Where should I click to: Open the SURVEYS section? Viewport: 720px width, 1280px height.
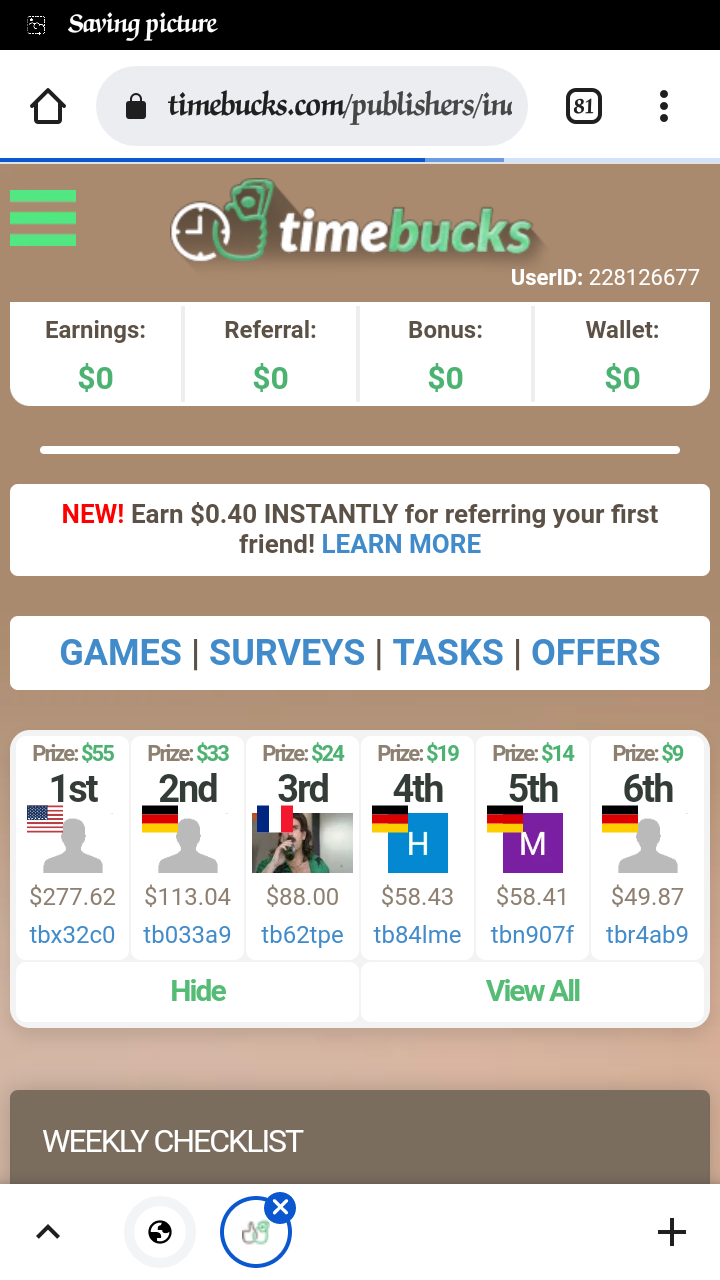pyautogui.click(x=287, y=653)
